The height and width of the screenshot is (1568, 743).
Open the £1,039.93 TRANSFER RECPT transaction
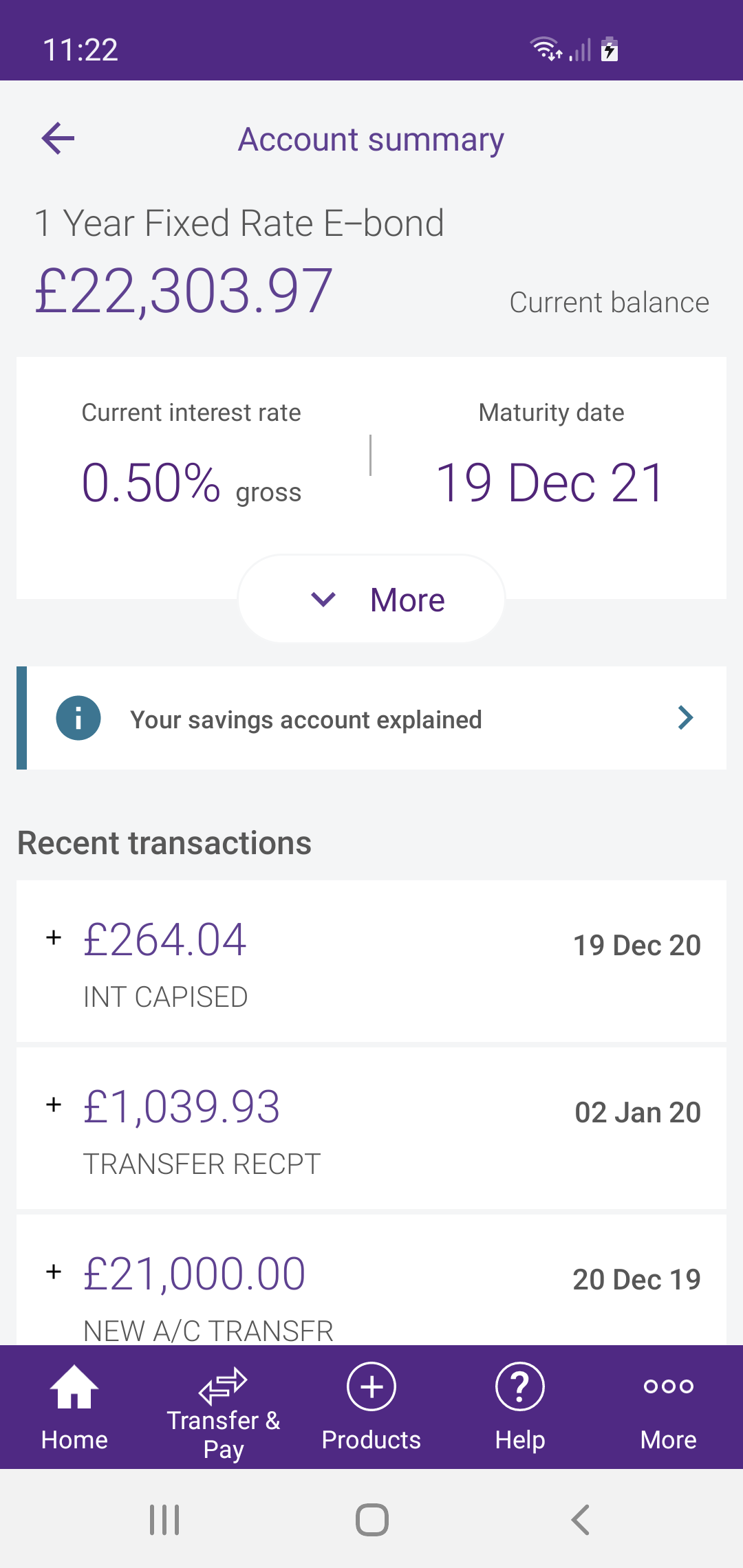(x=371, y=1129)
